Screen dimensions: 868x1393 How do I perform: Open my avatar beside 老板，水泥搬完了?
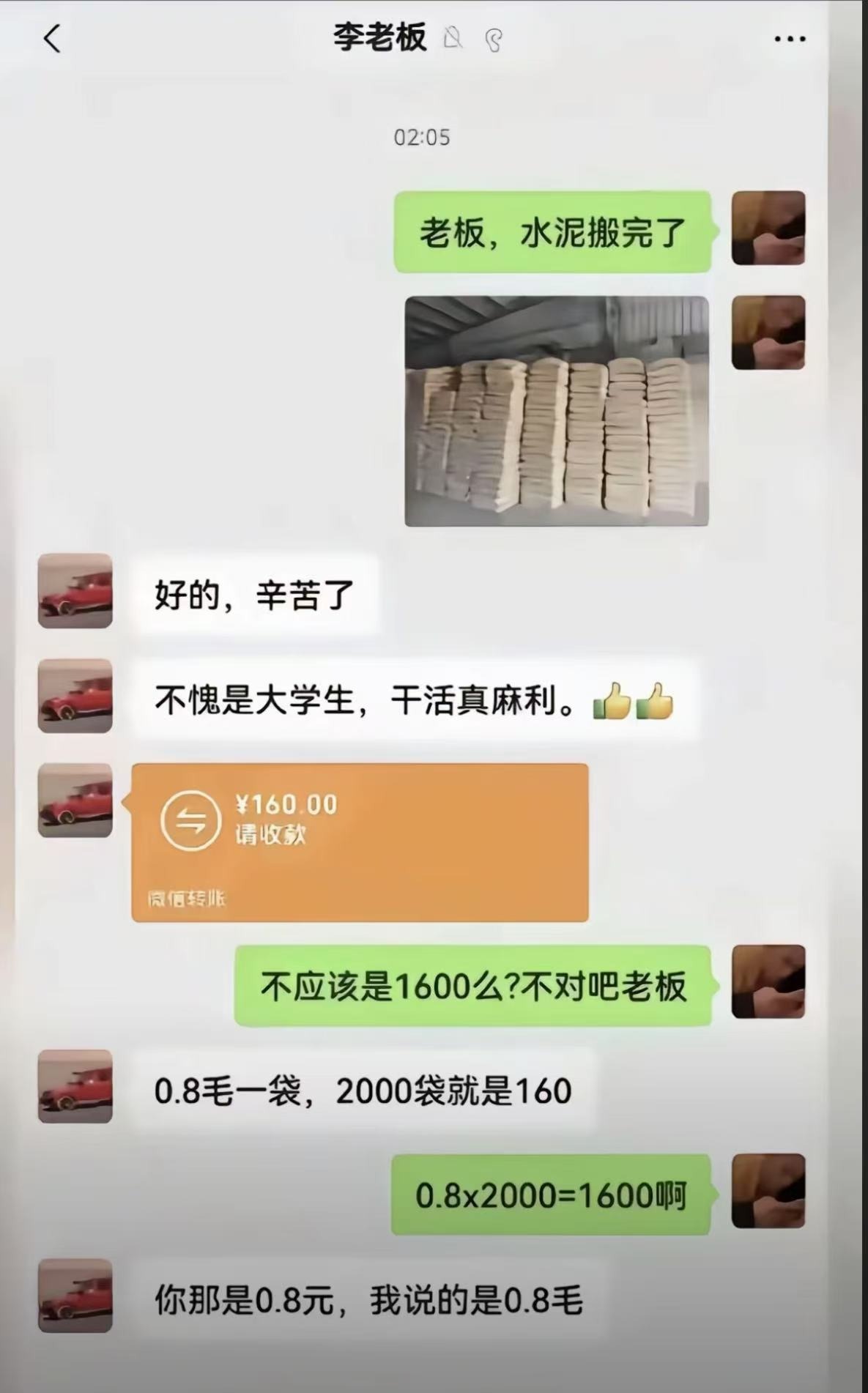pos(768,228)
